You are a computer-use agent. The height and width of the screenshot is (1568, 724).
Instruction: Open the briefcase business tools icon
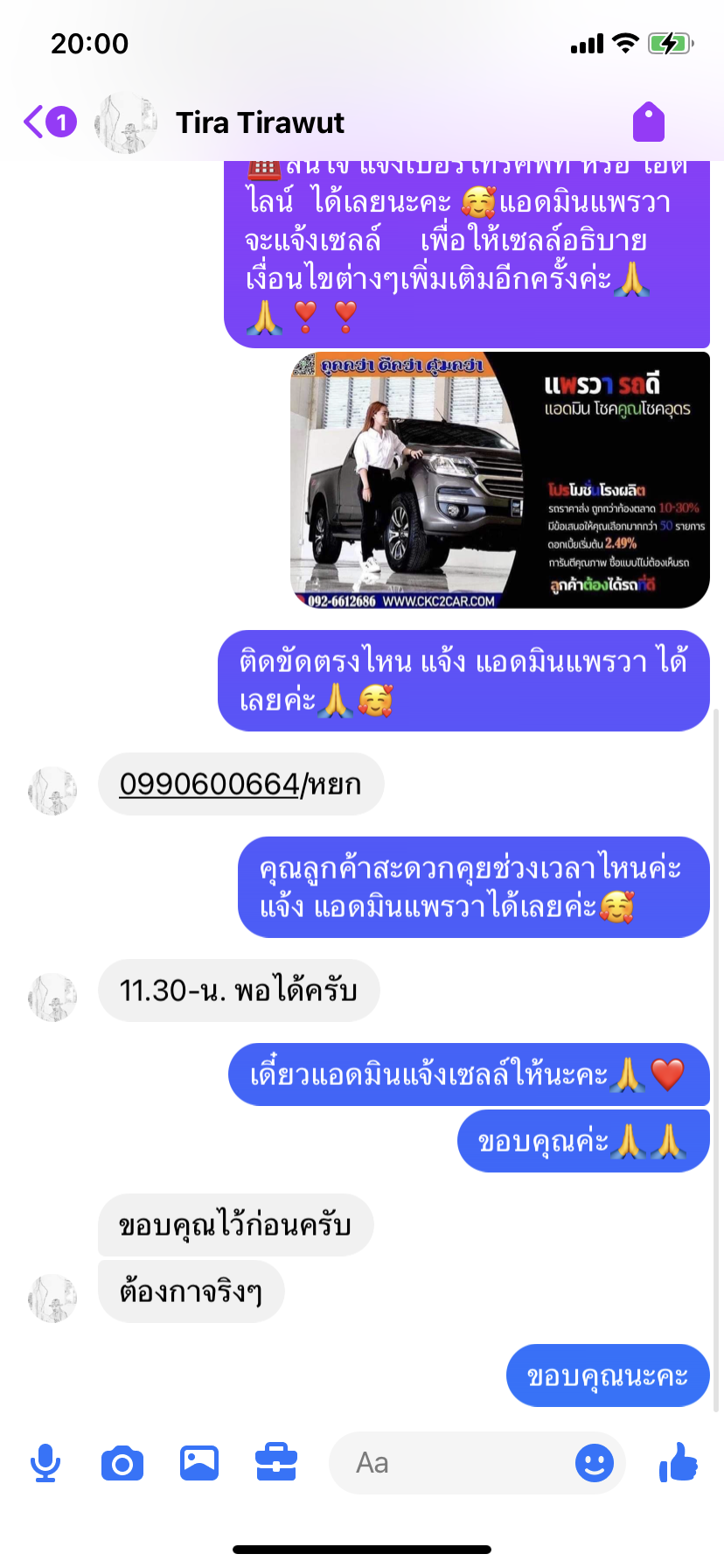(276, 1463)
